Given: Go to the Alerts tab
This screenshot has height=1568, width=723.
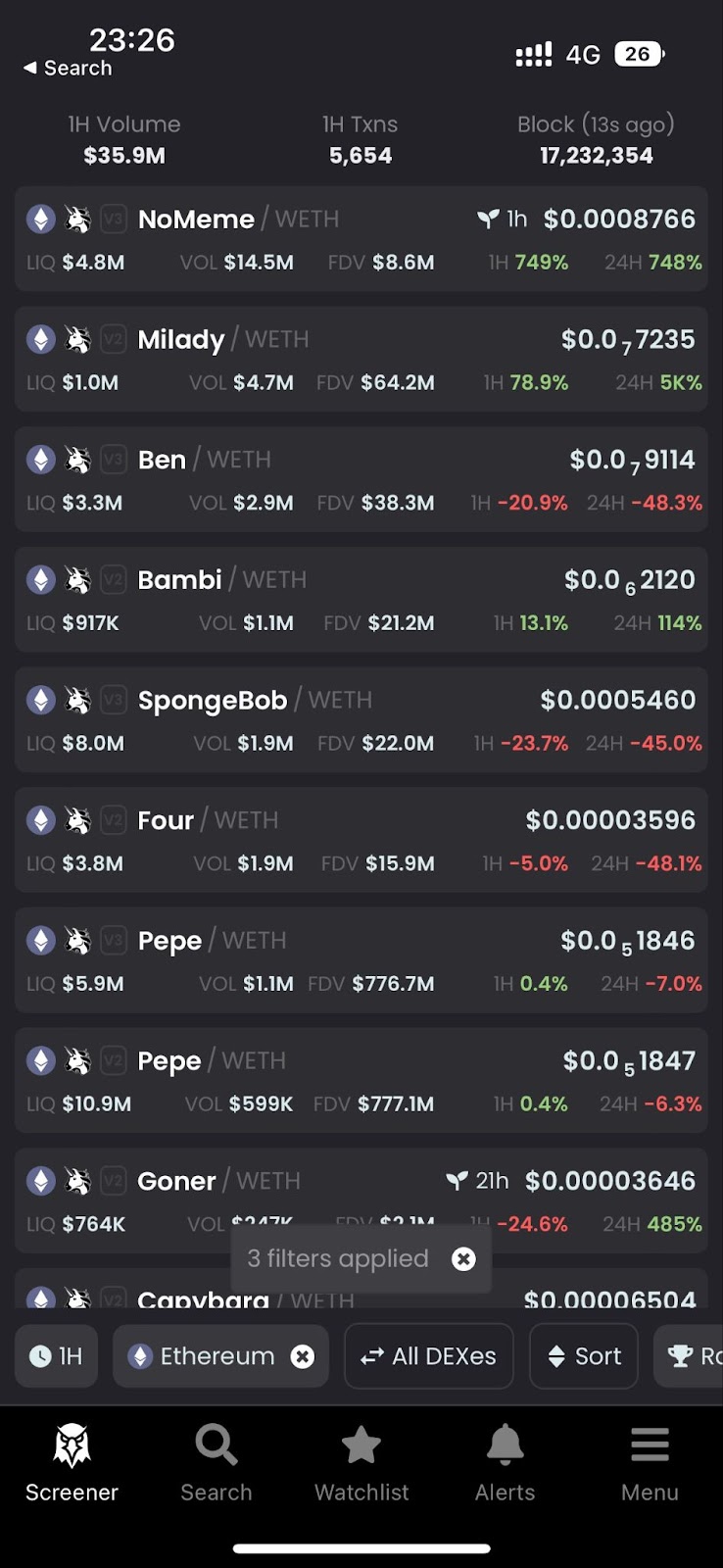Looking at the screenshot, I should click(506, 1464).
